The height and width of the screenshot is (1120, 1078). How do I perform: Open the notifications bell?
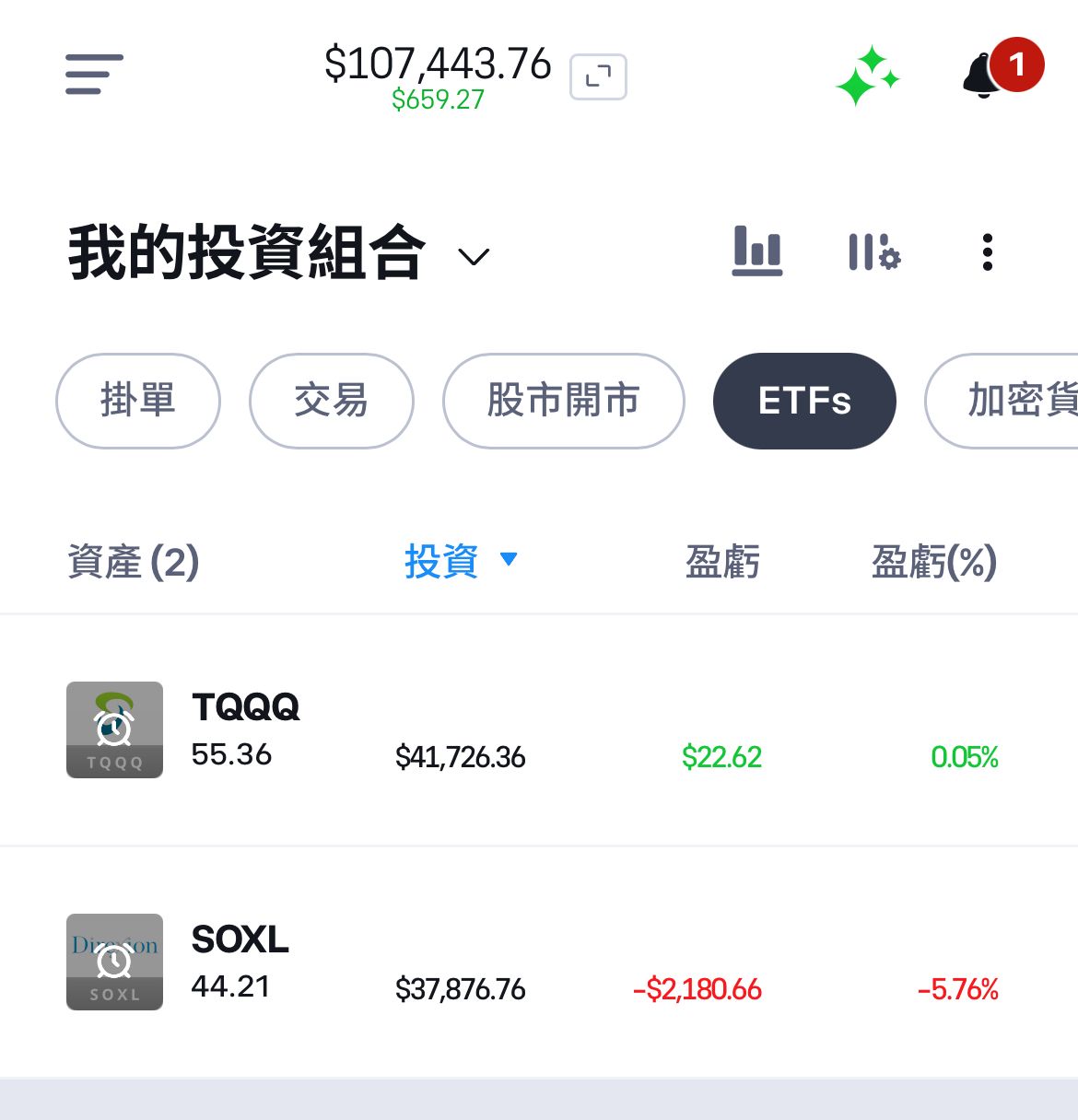[984, 76]
